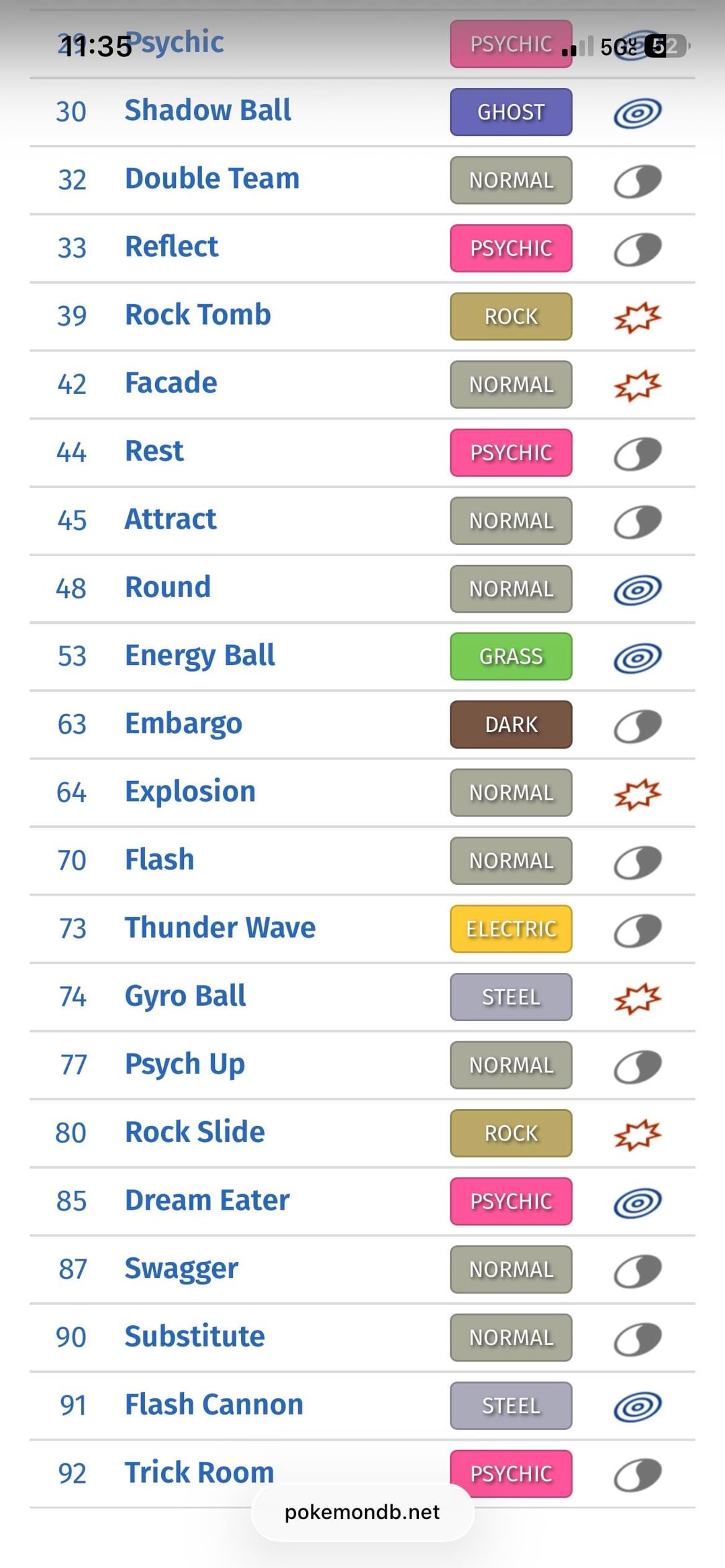725x1568 pixels.
Task: Tap the Reflect move link
Action: [171, 247]
